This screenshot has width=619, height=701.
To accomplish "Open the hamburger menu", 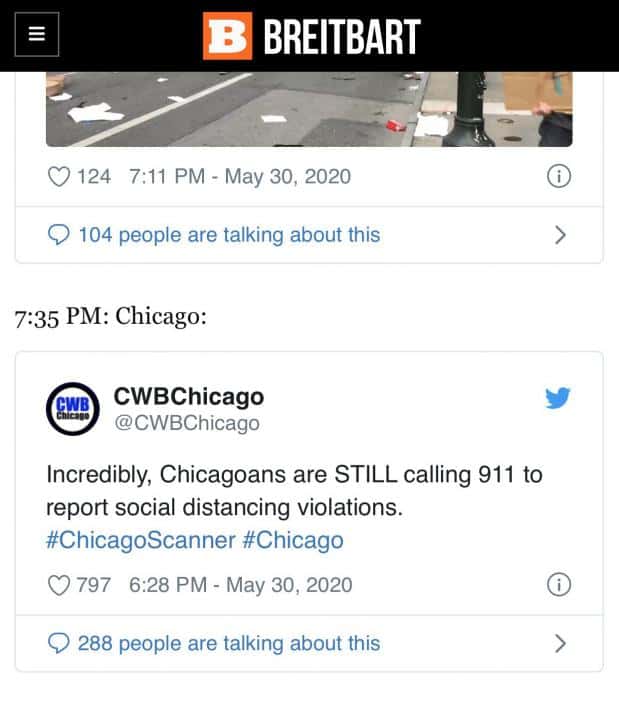I will pos(37,35).
